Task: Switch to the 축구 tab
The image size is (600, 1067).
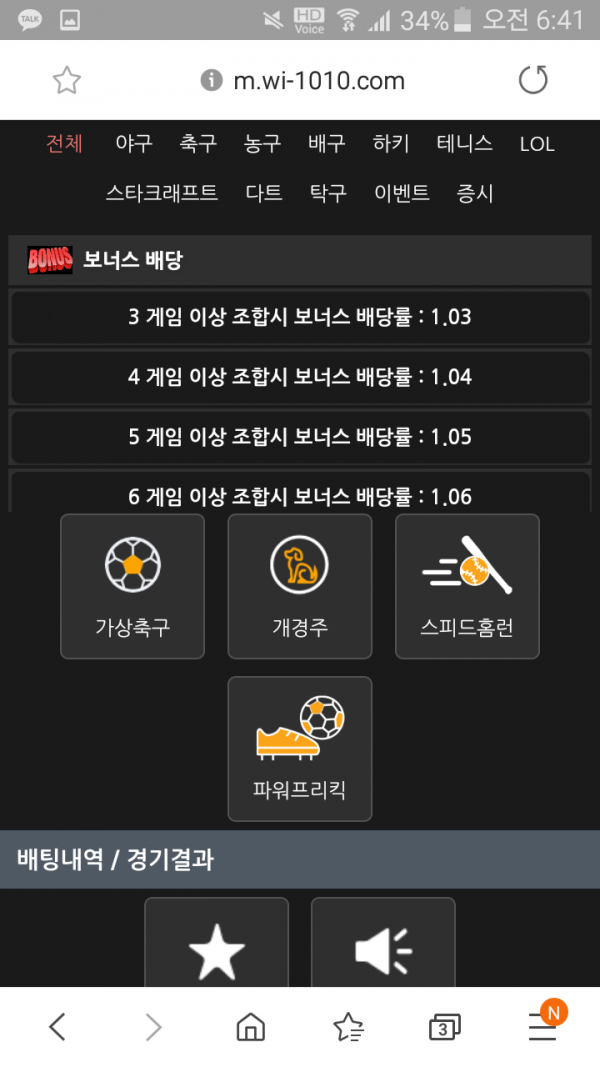Action: 198,143
